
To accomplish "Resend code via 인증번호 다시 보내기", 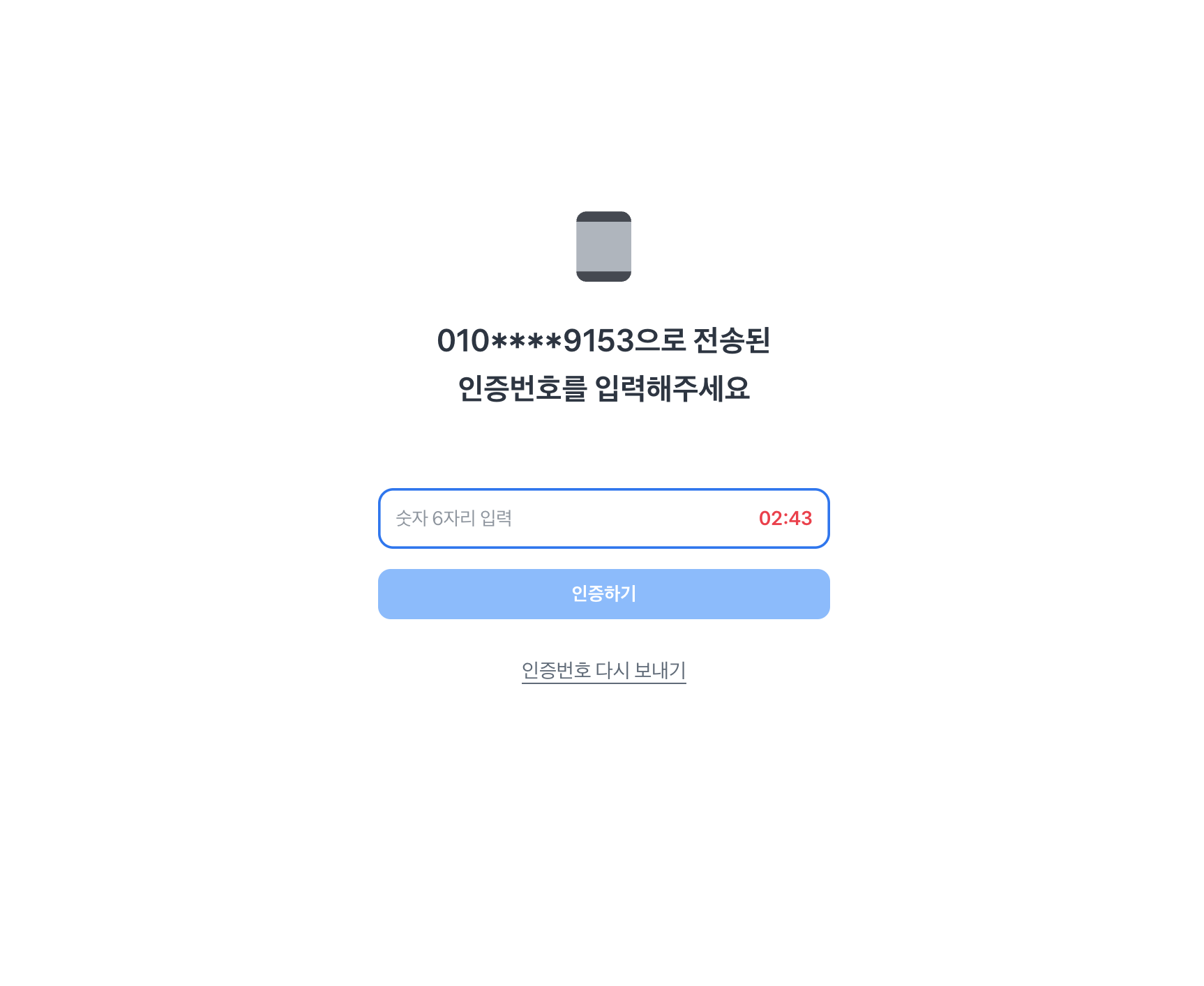I will click(603, 670).
